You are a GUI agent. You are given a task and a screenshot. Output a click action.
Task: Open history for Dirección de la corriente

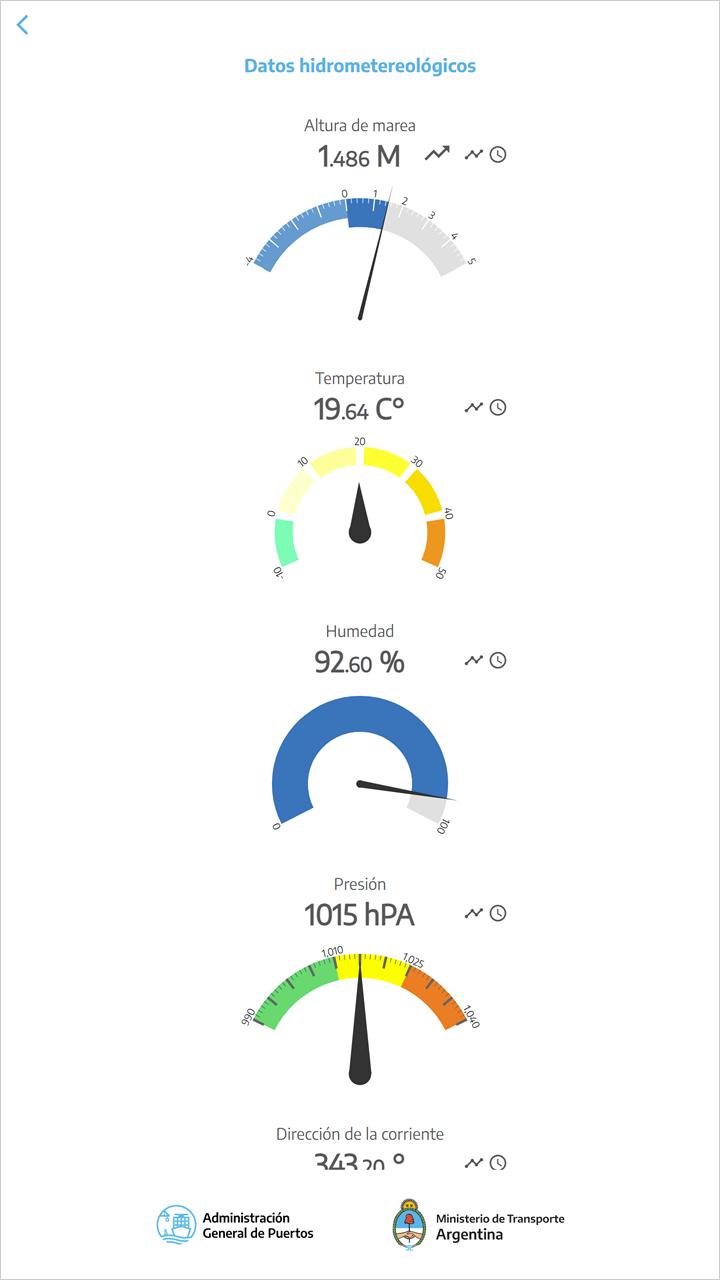[x=485, y=1162]
